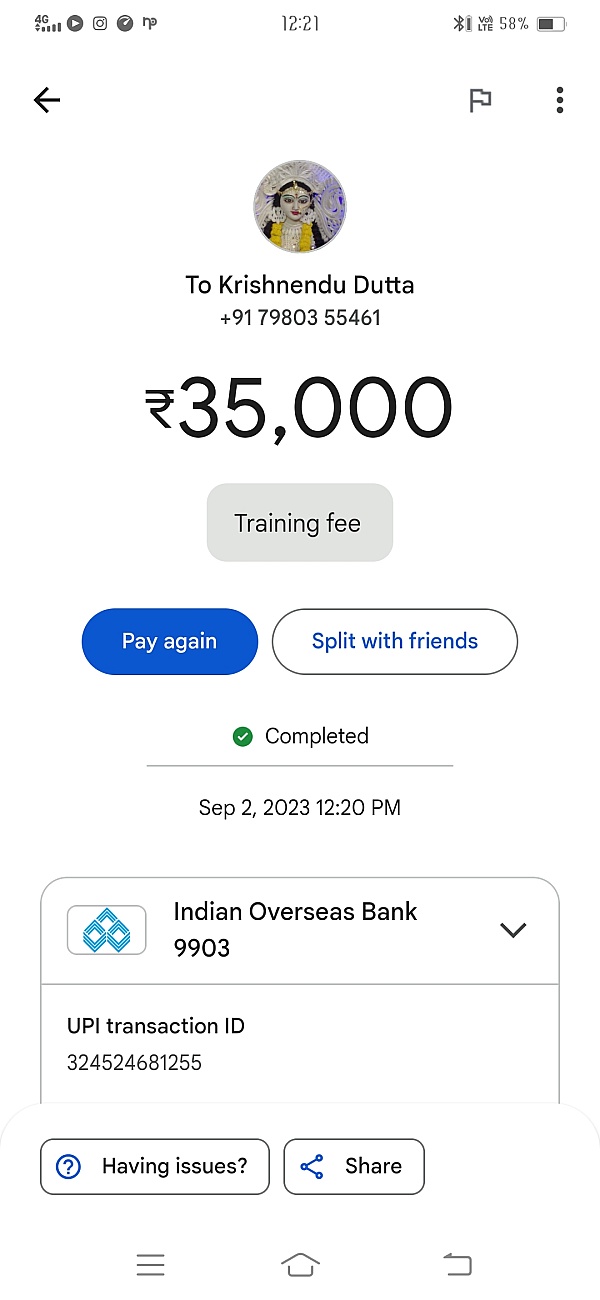
Task: Open Krishnendu Dutta's profile picture
Action: tap(300, 206)
